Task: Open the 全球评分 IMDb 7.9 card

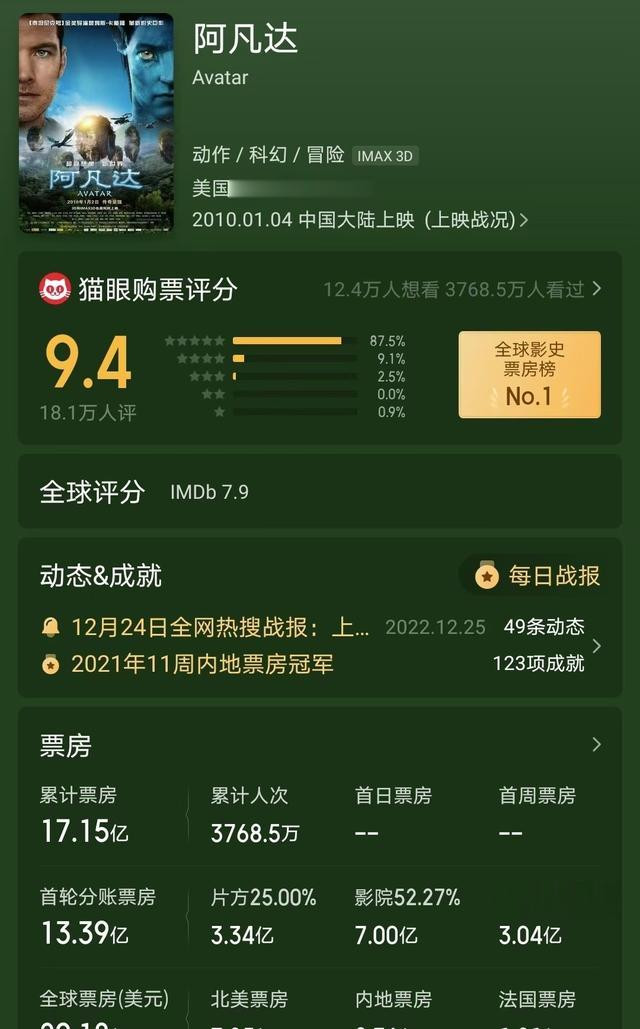Action: (x=320, y=492)
